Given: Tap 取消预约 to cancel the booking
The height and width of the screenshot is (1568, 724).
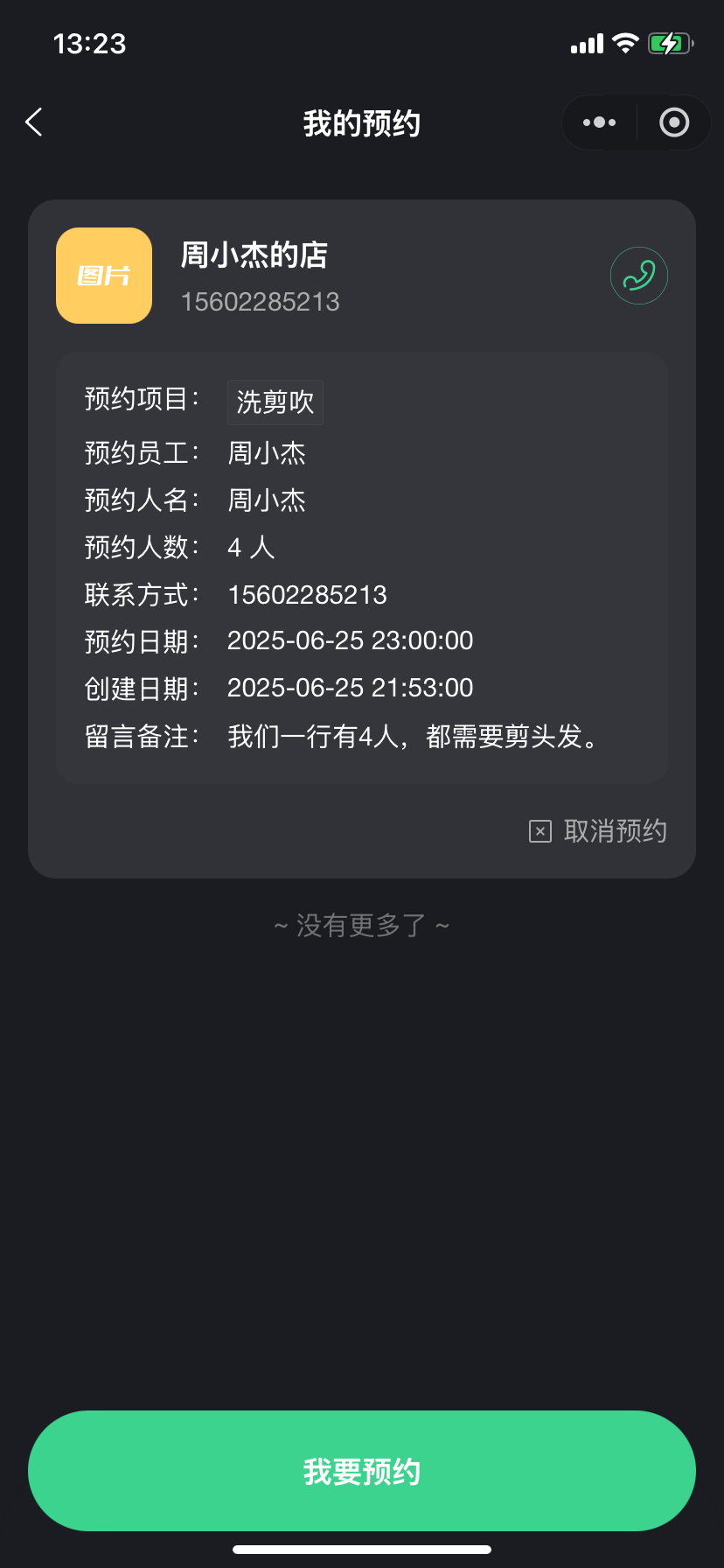Looking at the screenshot, I should (x=599, y=830).
